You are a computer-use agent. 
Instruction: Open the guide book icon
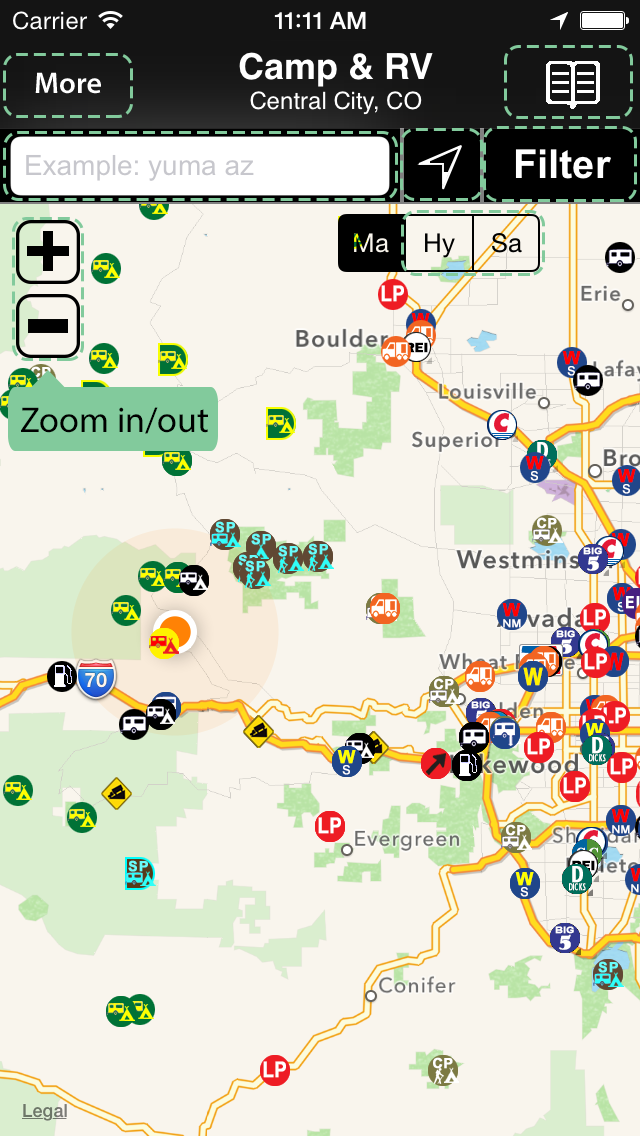(x=572, y=83)
